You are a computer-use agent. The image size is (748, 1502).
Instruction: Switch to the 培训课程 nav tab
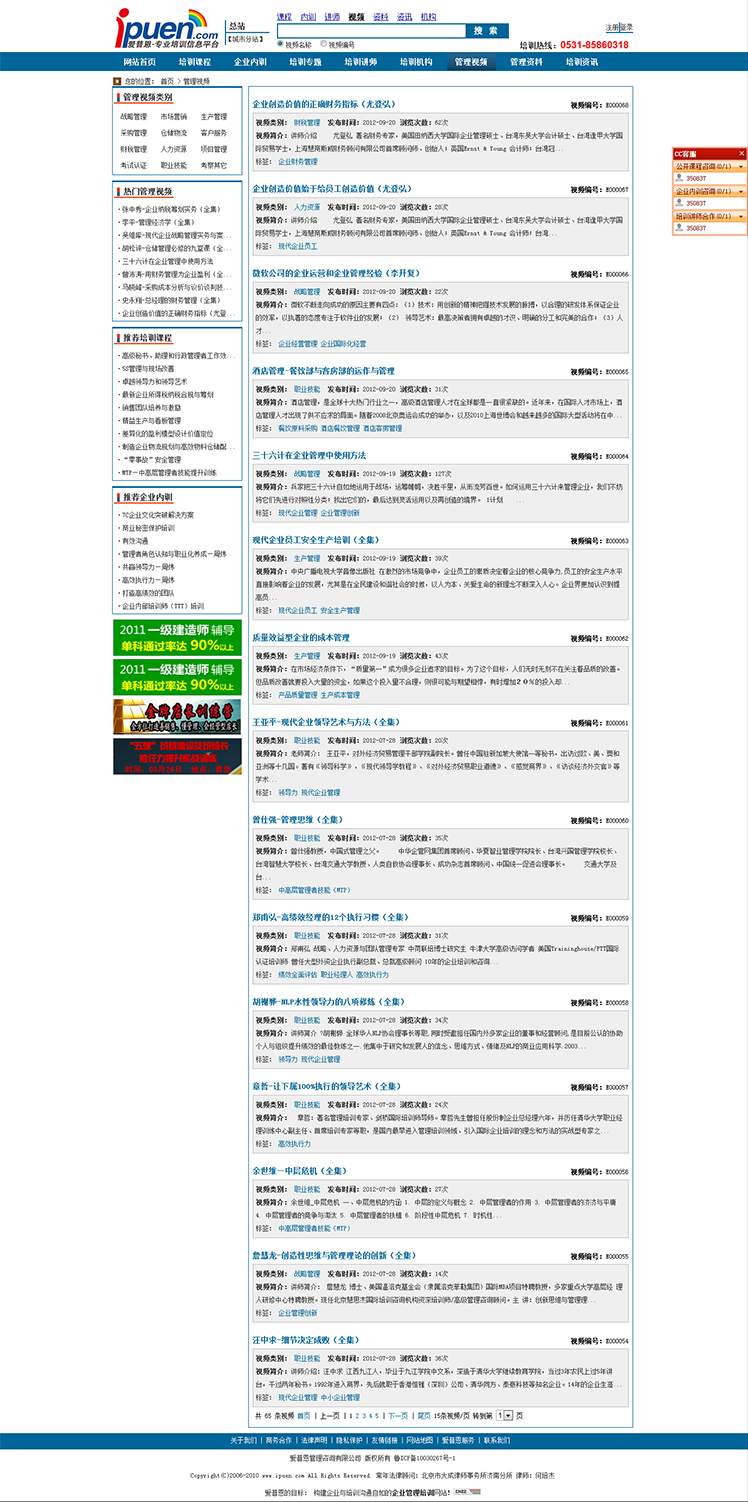(x=194, y=62)
